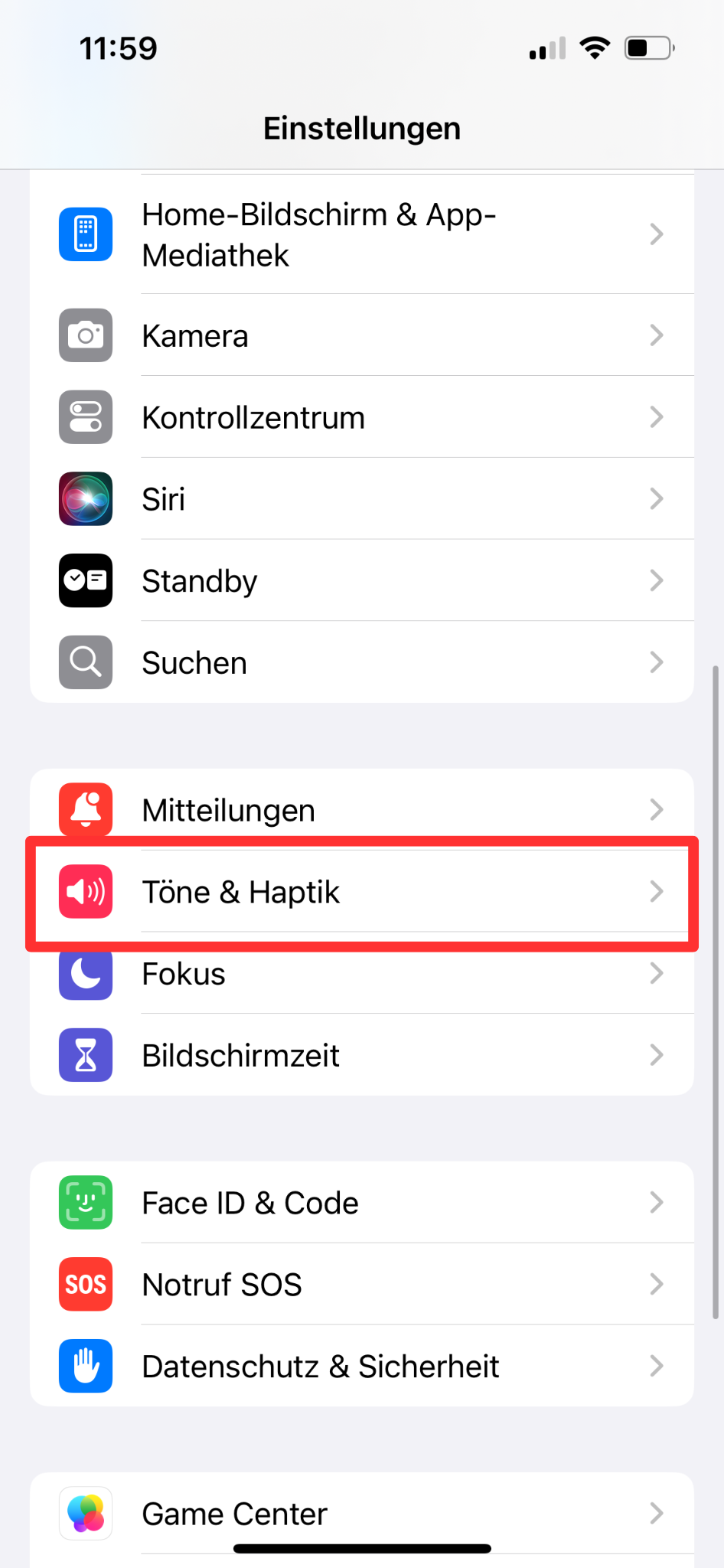This screenshot has width=724, height=1568.
Task: Open Datenschutz & Sicherheit
Action: click(362, 1366)
